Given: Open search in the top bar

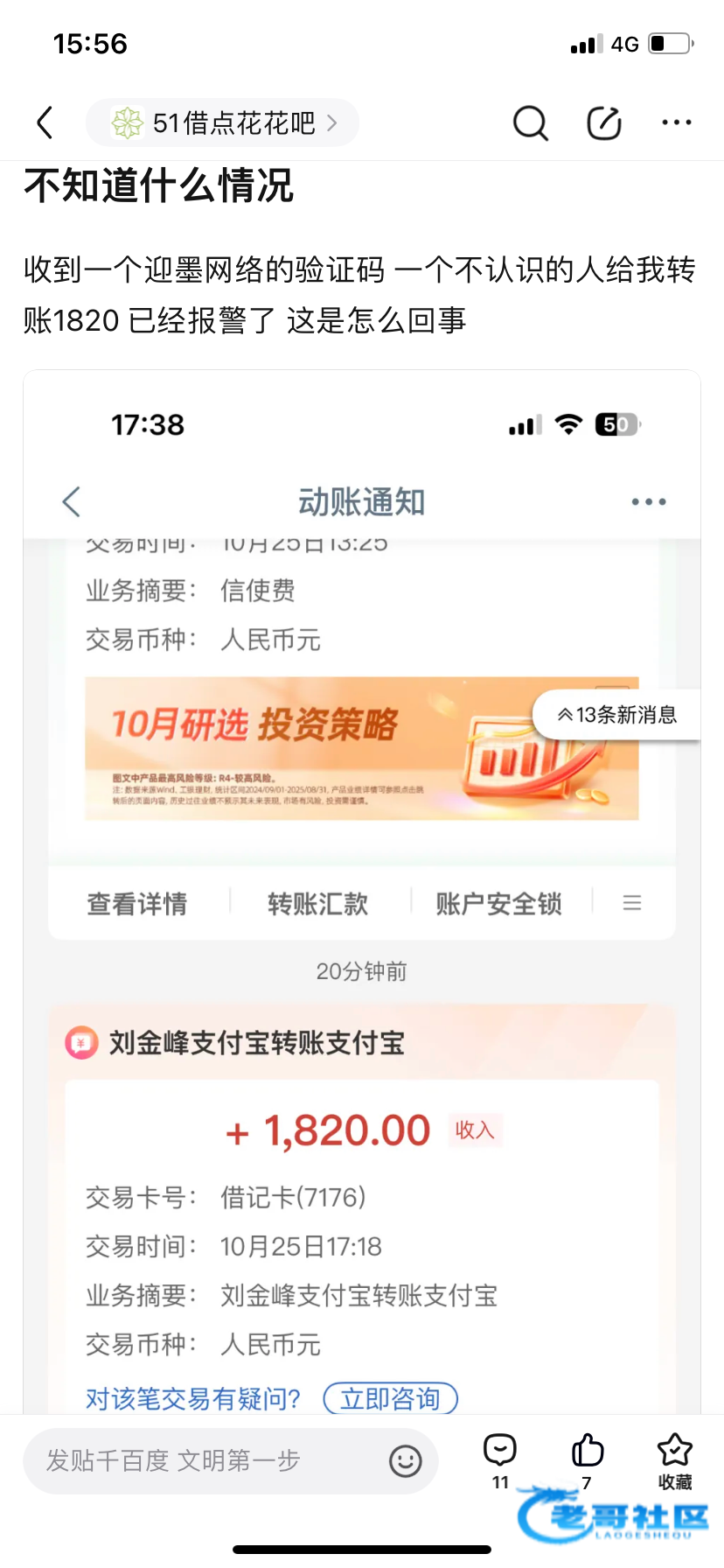Looking at the screenshot, I should click(x=530, y=123).
